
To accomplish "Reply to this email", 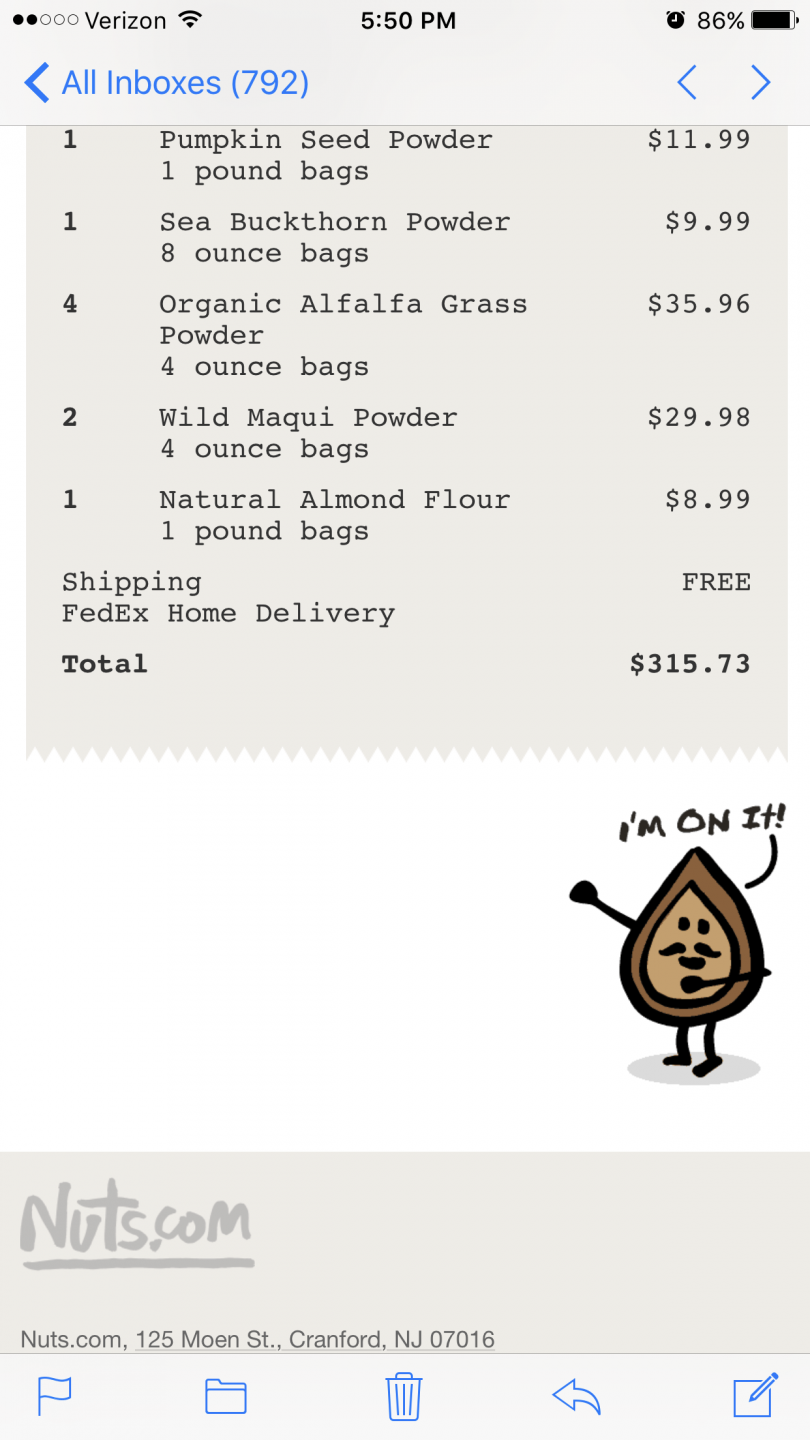I will [x=576, y=1396].
